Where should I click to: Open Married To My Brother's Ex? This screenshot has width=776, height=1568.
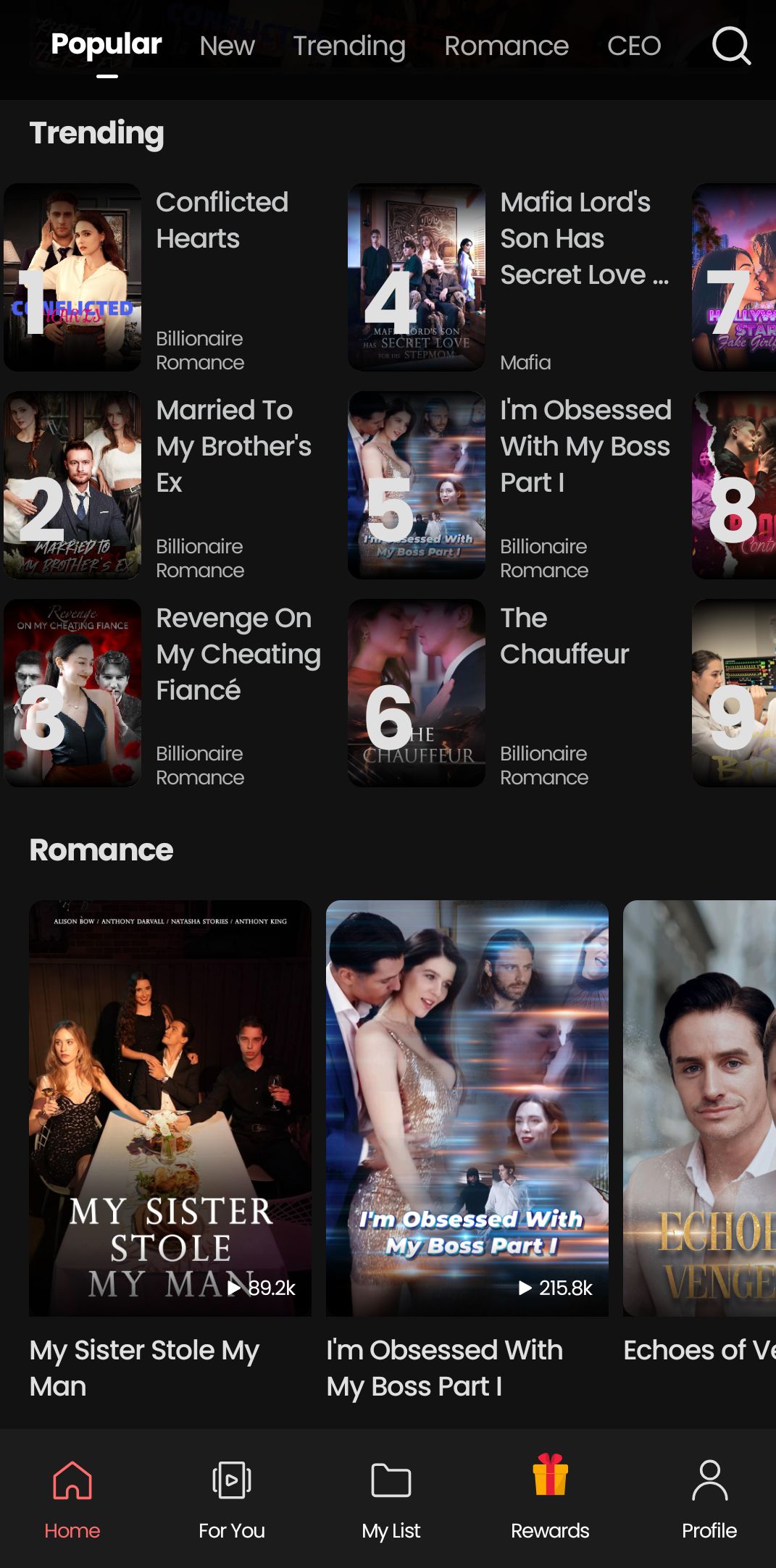point(72,485)
